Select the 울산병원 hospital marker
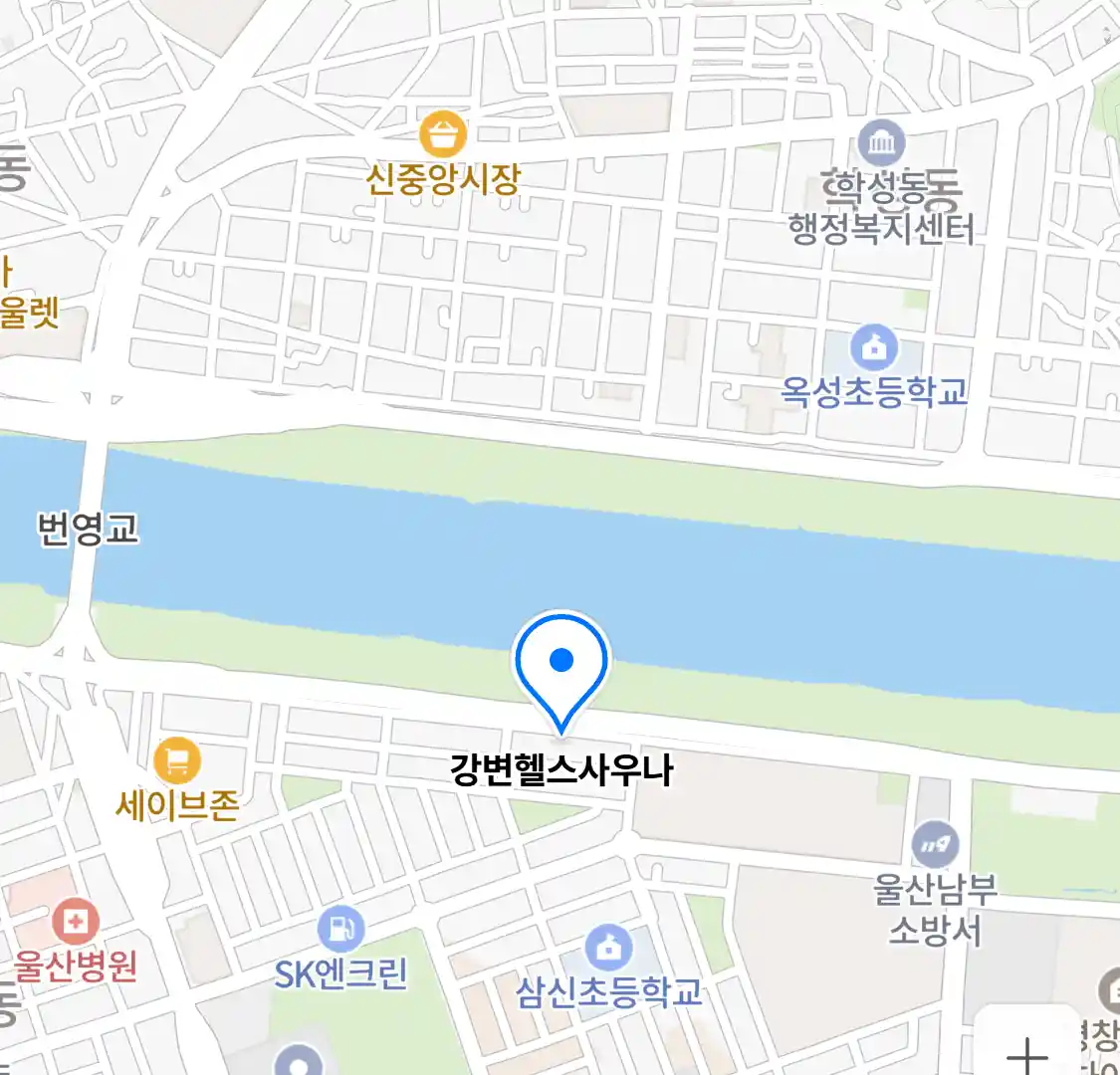 76,921
